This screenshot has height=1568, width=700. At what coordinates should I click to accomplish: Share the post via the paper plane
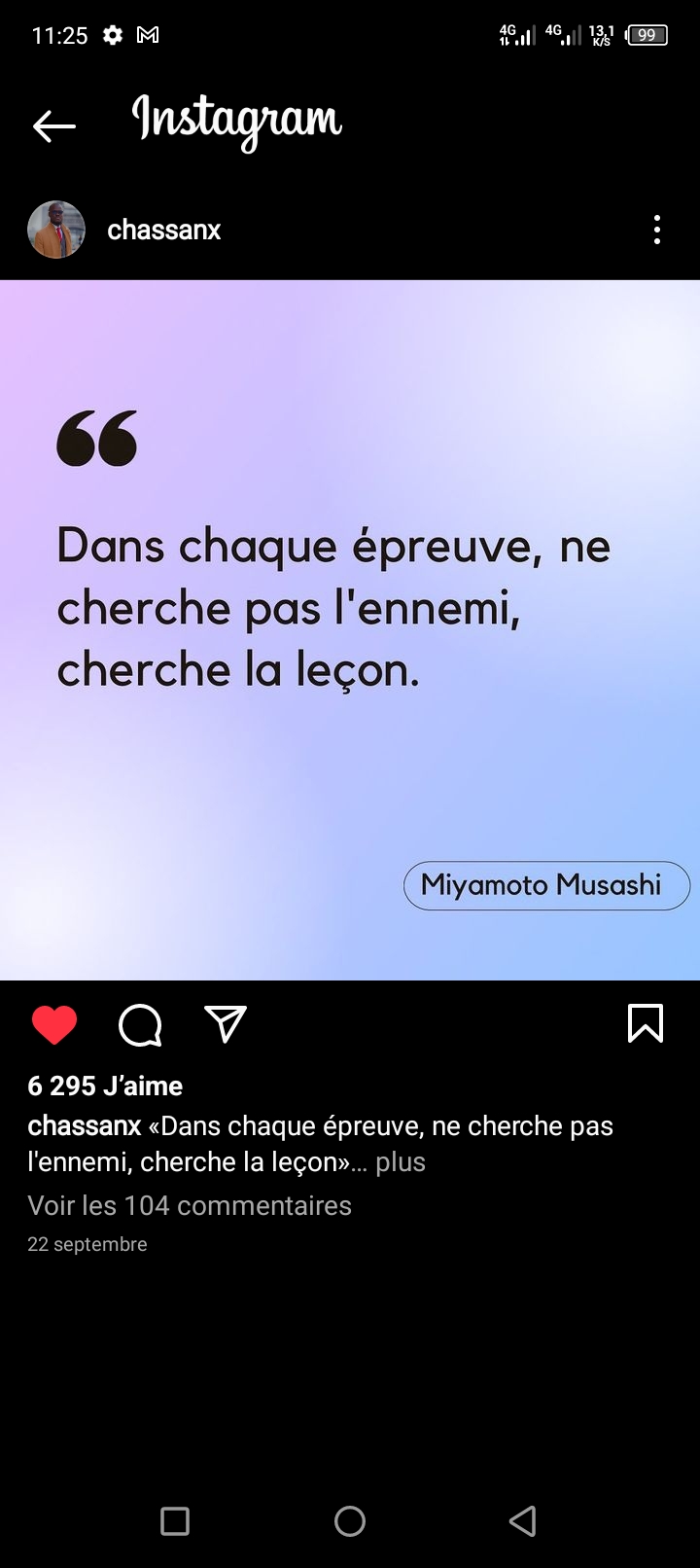click(x=226, y=1024)
